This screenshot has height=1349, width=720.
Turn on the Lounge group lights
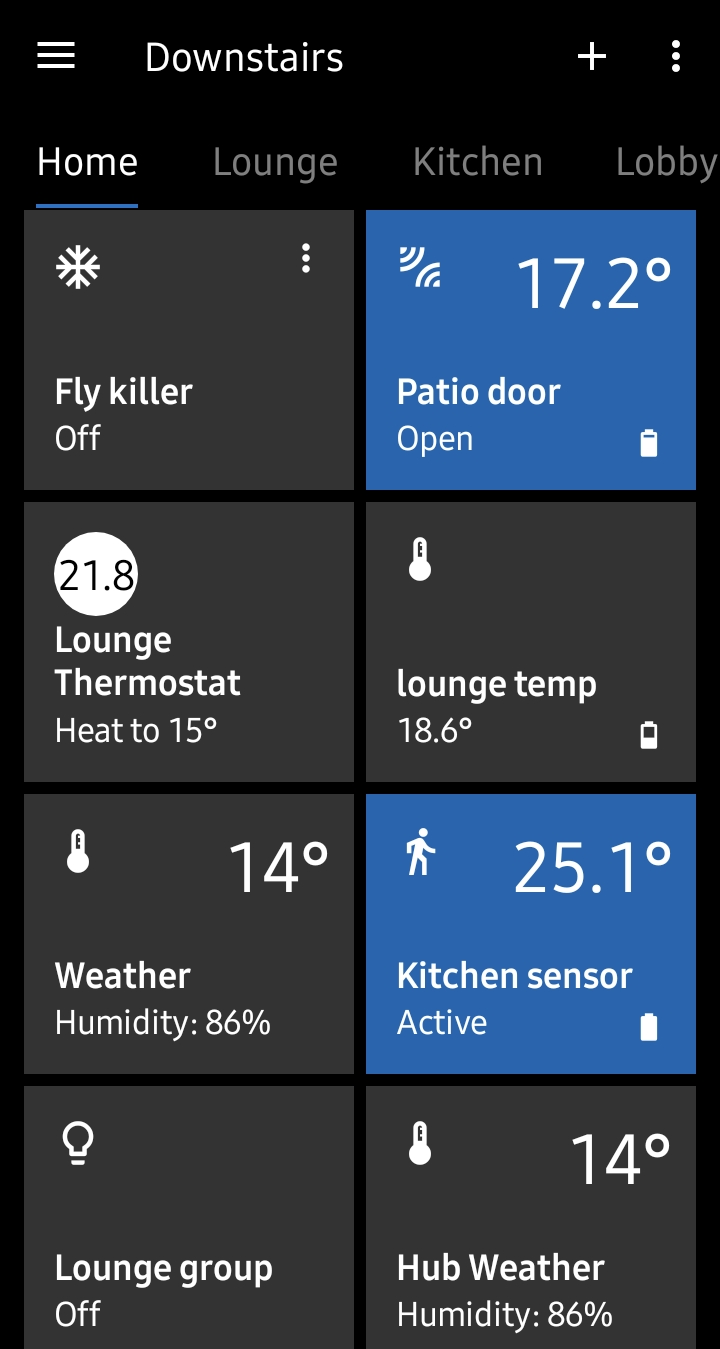pos(188,1218)
